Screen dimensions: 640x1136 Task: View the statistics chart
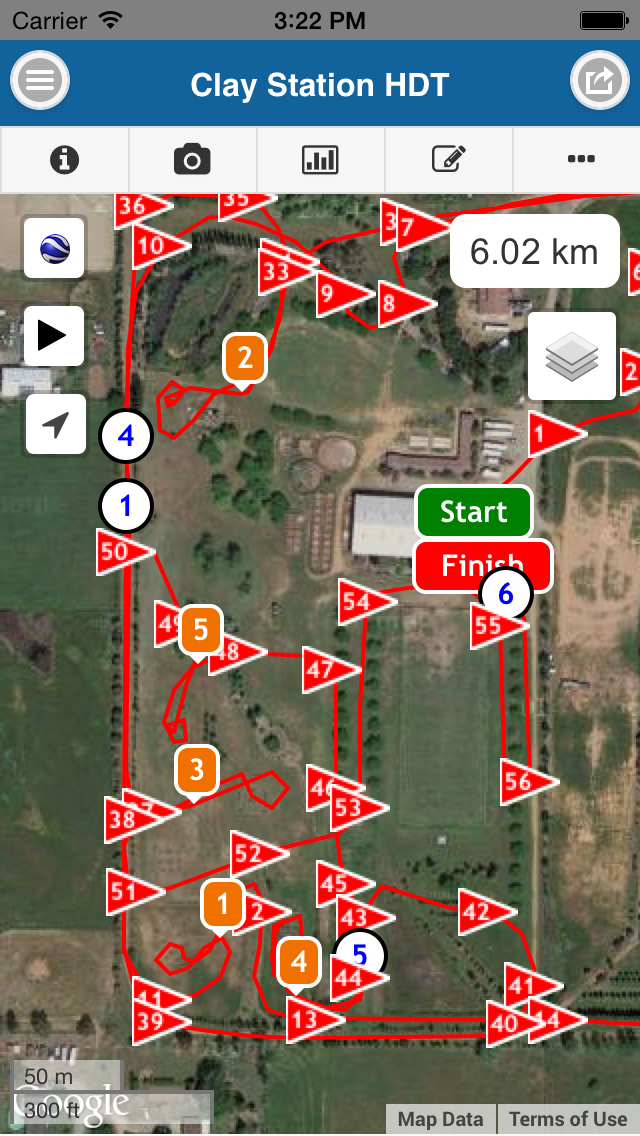[x=320, y=159]
